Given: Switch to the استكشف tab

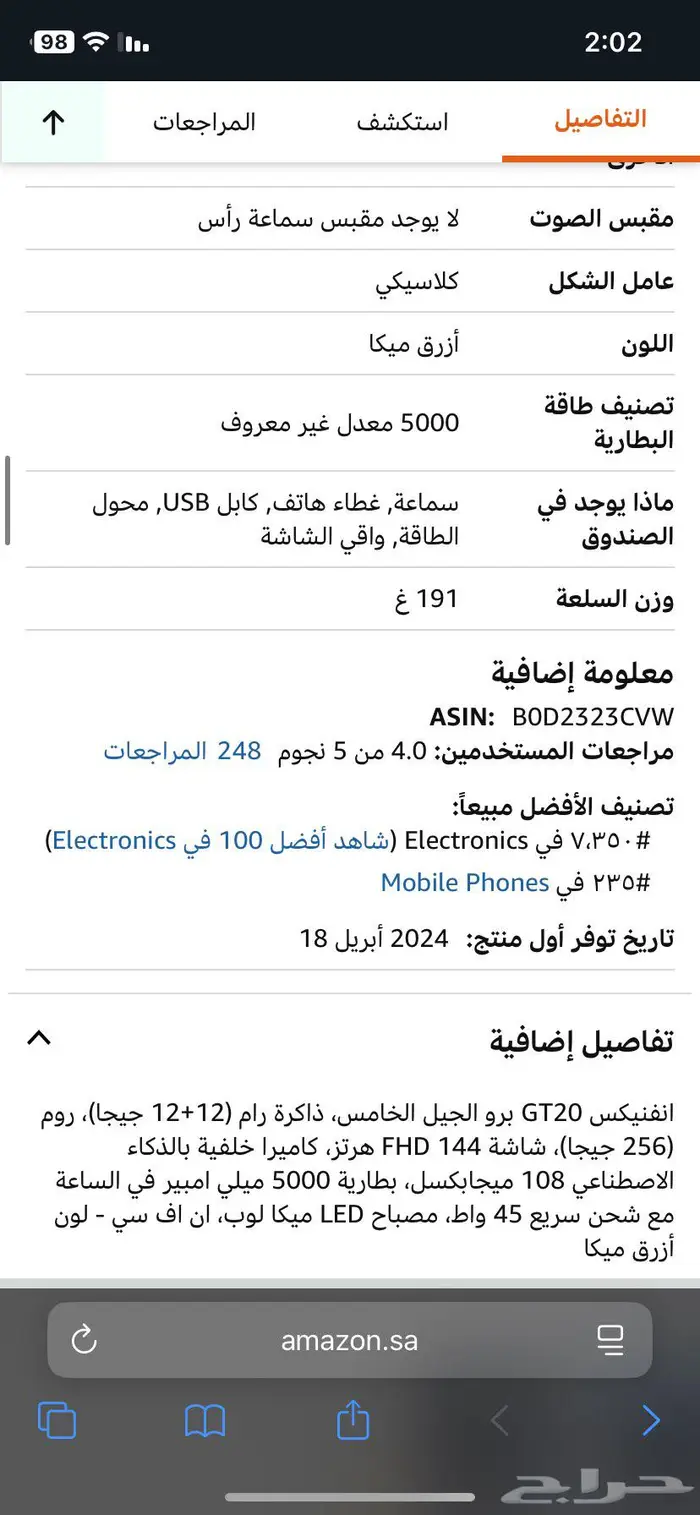Looking at the screenshot, I should pyautogui.click(x=402, y=122).
